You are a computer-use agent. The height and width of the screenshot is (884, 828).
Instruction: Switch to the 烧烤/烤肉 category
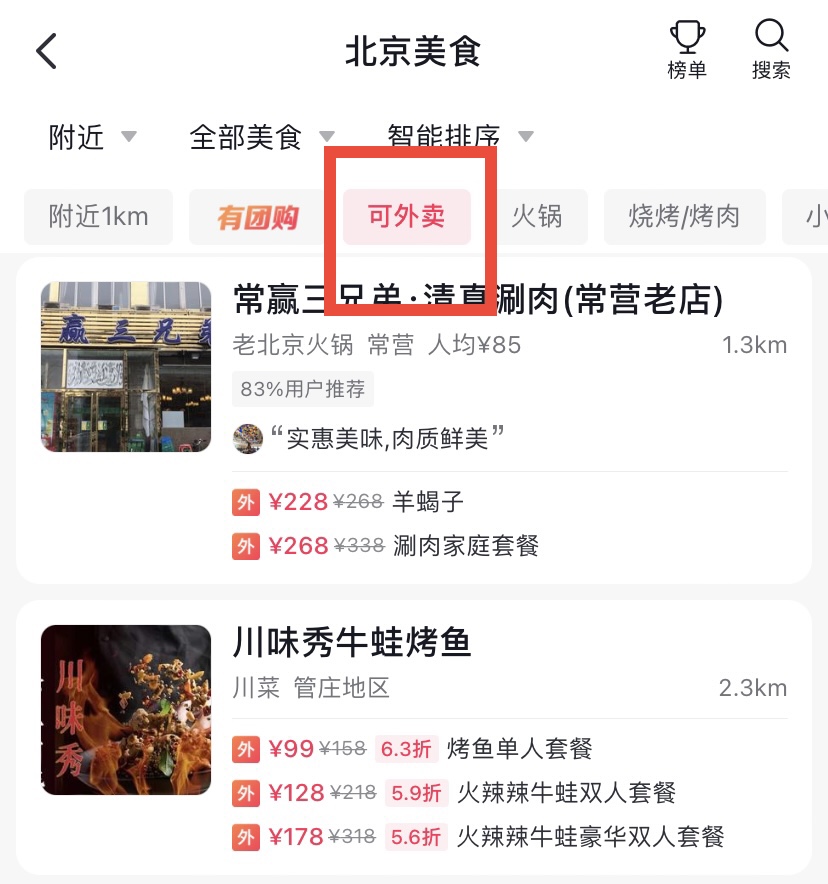tap(684, 216)
